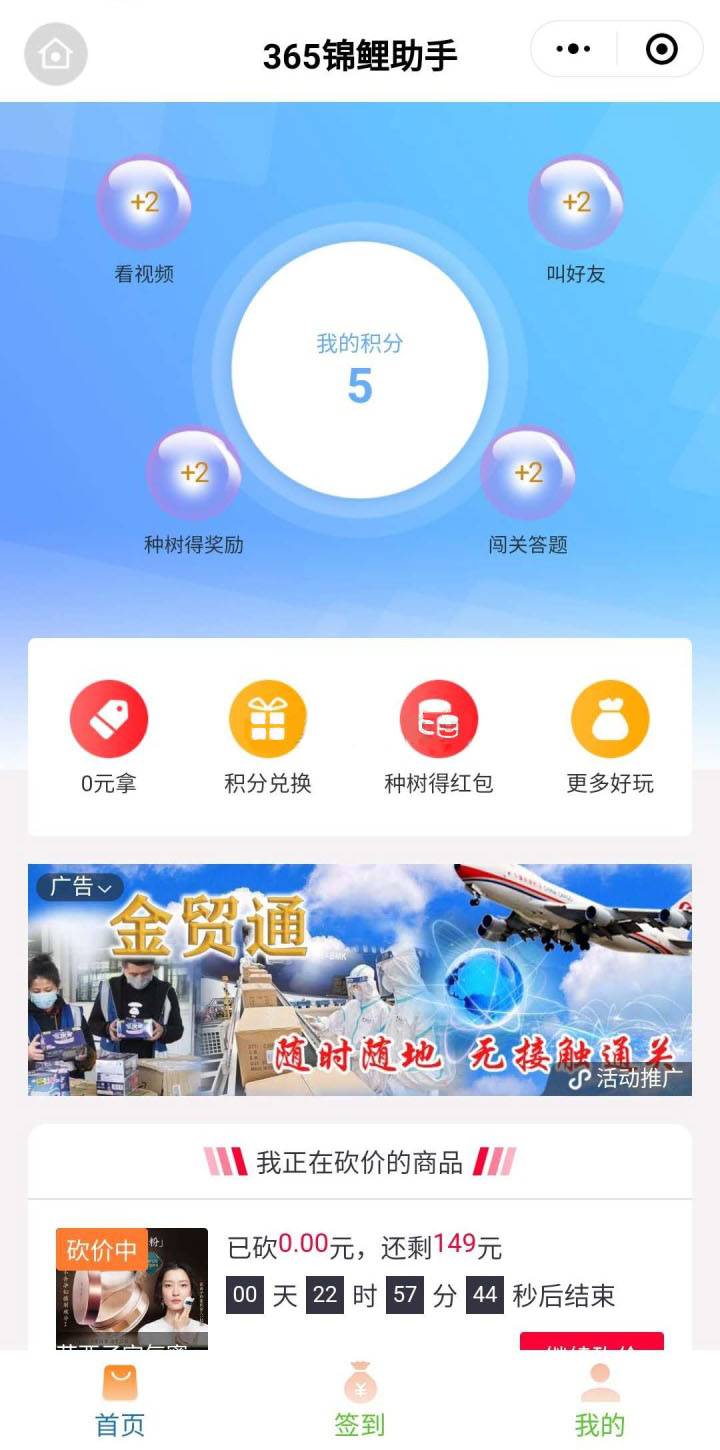Open the 闯关答题 +2 bubble

pos(528,473)
